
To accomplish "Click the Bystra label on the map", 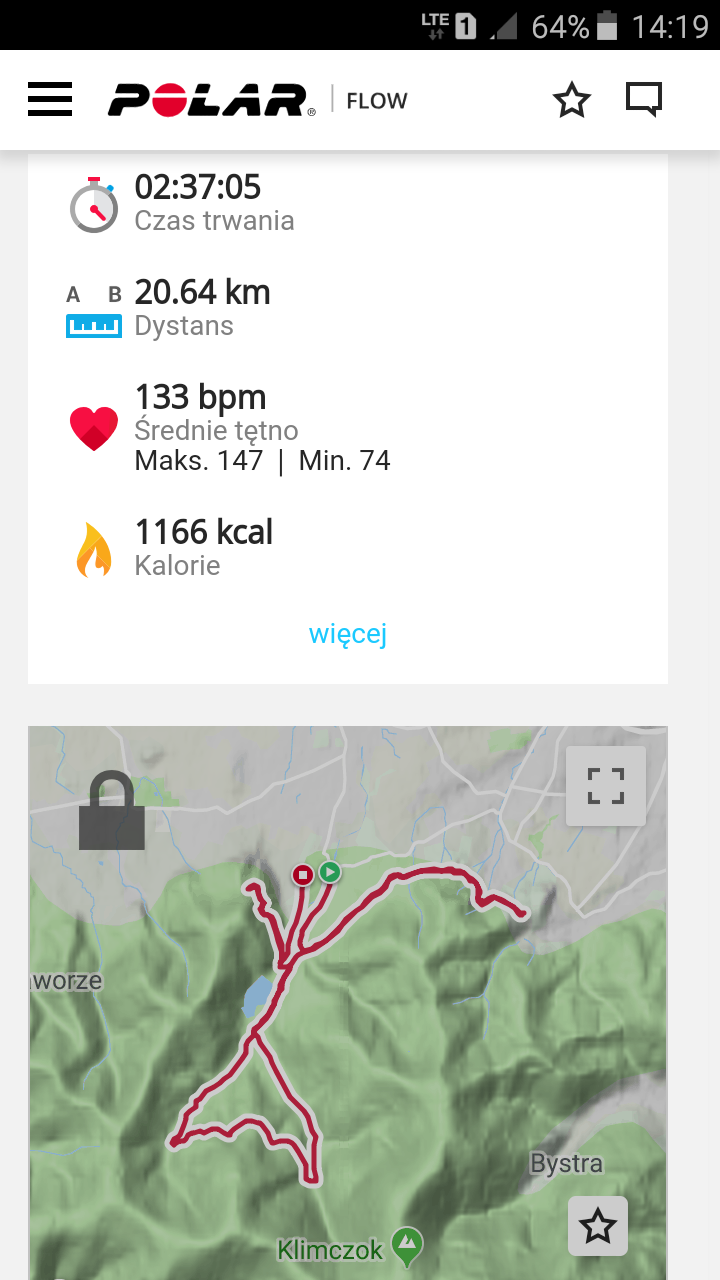I will 565,1163.
